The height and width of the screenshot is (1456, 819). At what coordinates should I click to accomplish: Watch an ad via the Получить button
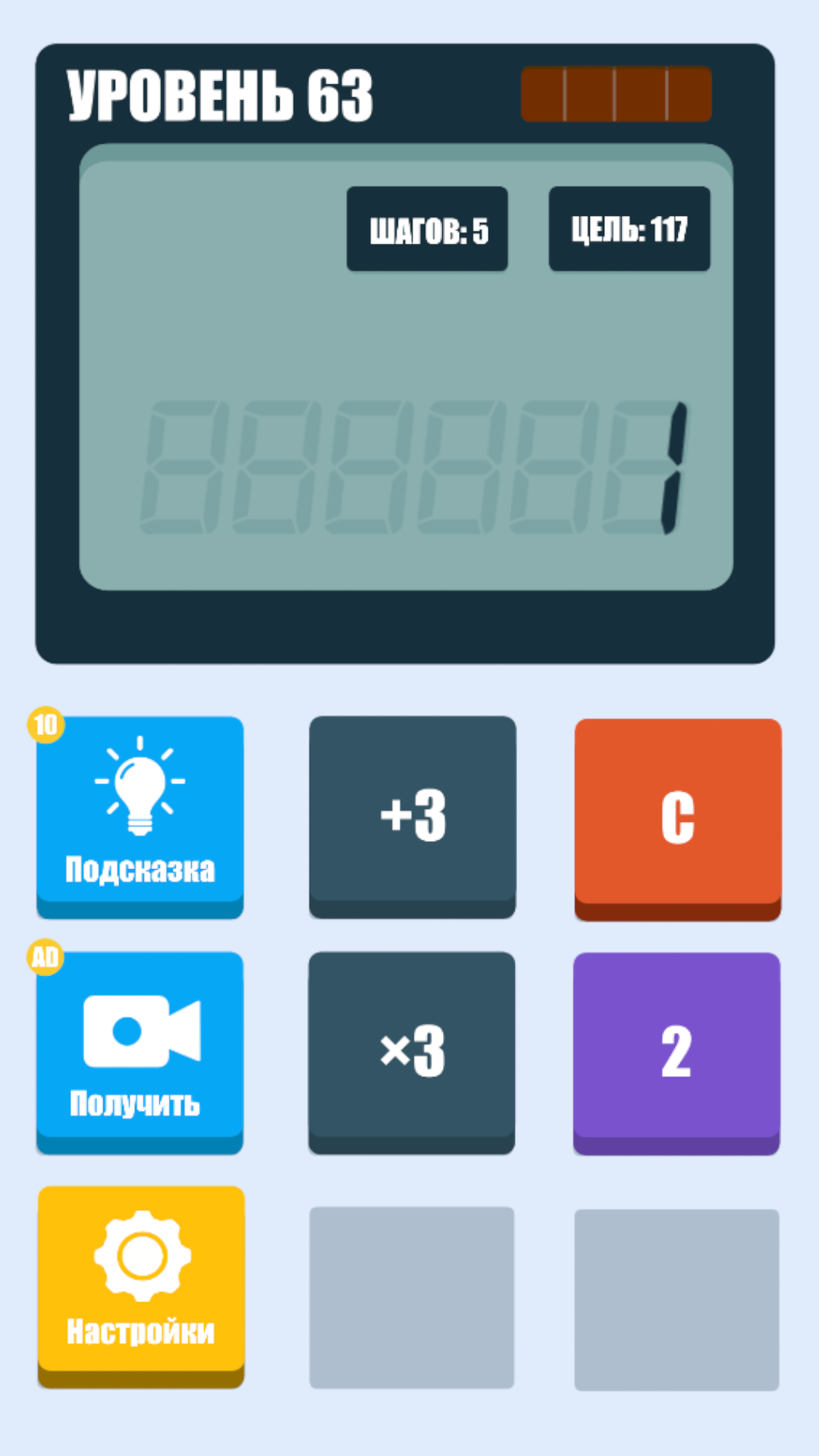pos(140,1051)
